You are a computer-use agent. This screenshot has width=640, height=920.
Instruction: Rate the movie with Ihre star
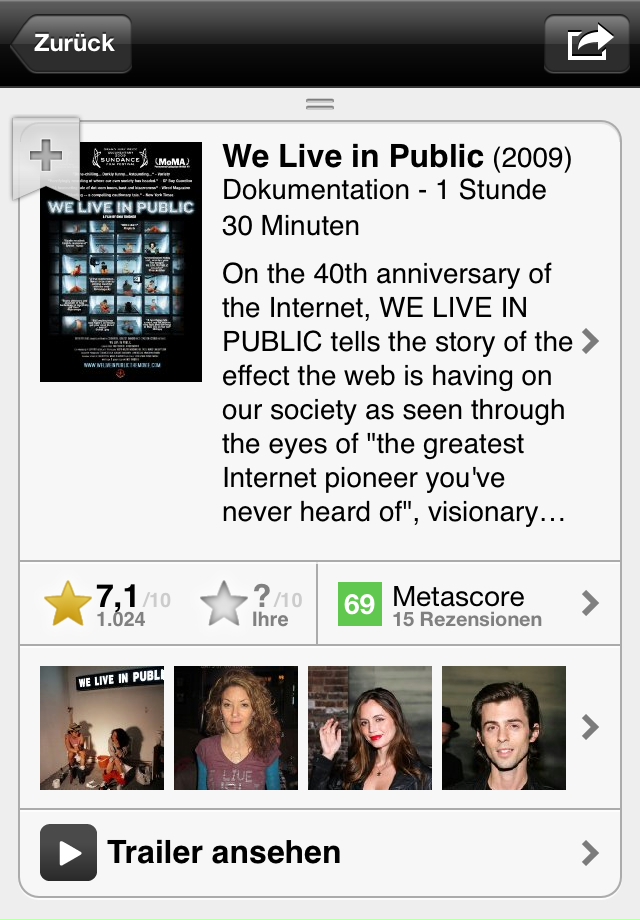250,604
